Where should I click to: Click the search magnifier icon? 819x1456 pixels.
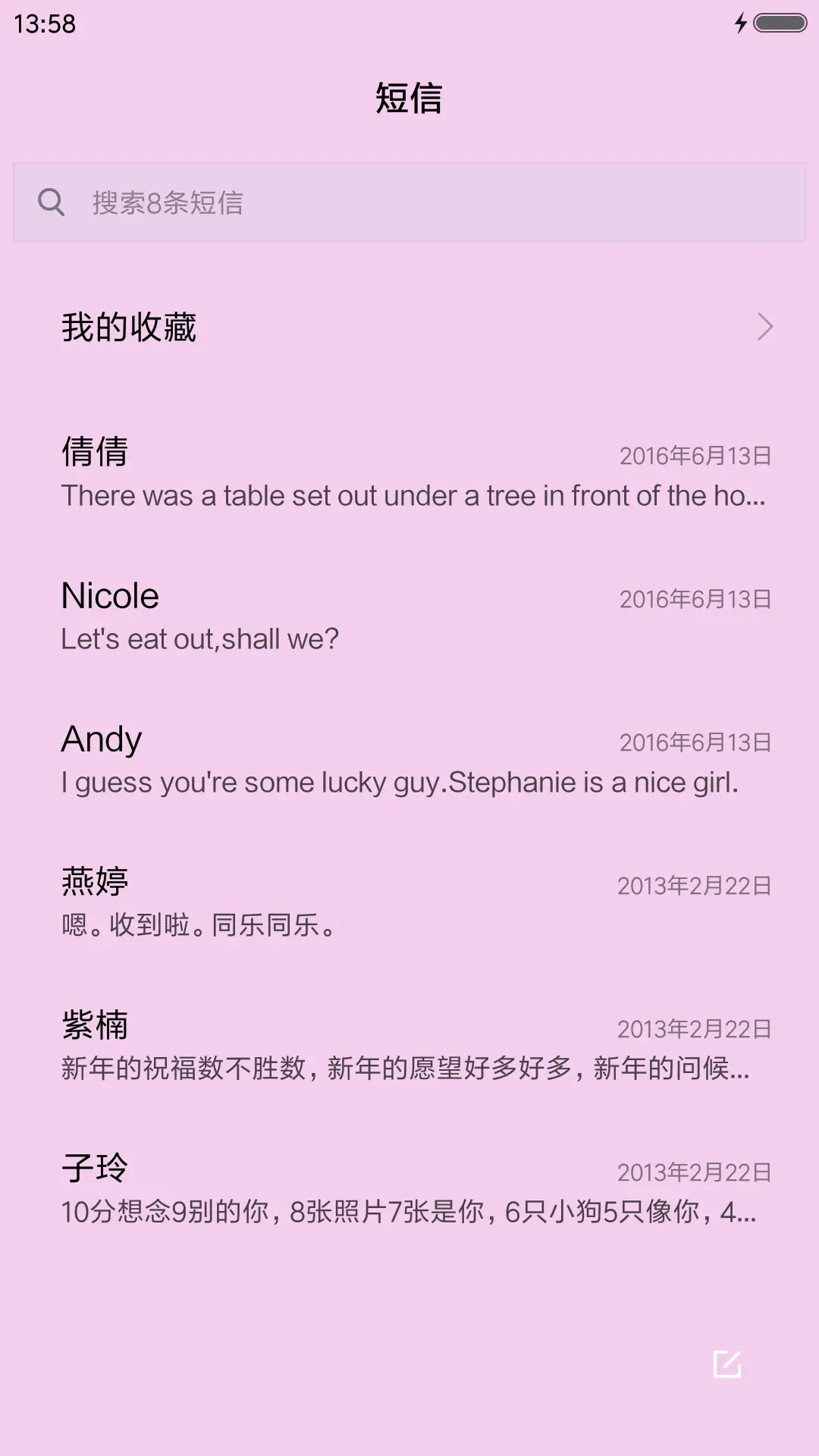pos(51,201)
